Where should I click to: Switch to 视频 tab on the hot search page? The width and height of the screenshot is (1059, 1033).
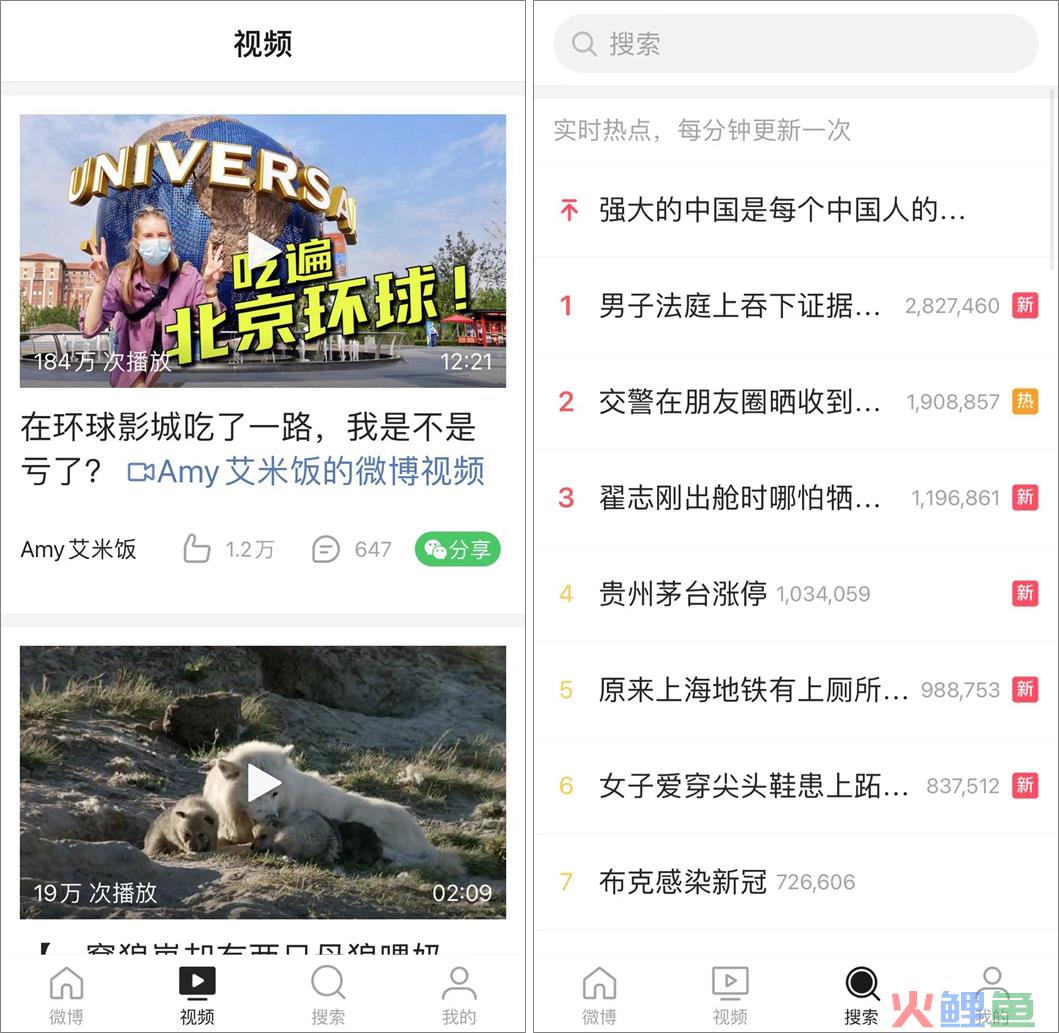pos(729,994)
